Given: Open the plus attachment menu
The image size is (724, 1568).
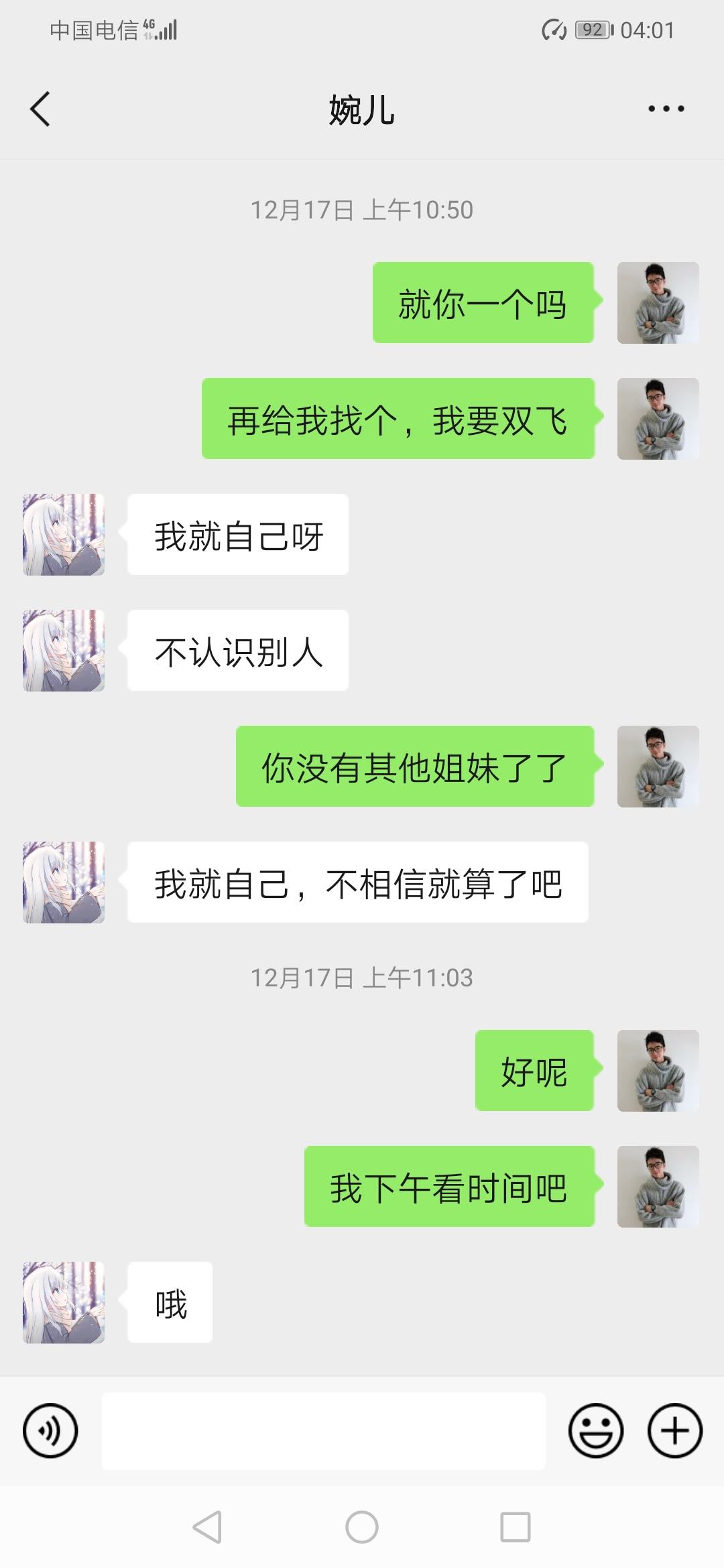Looking at the screenshot, I should point(674,1431).
